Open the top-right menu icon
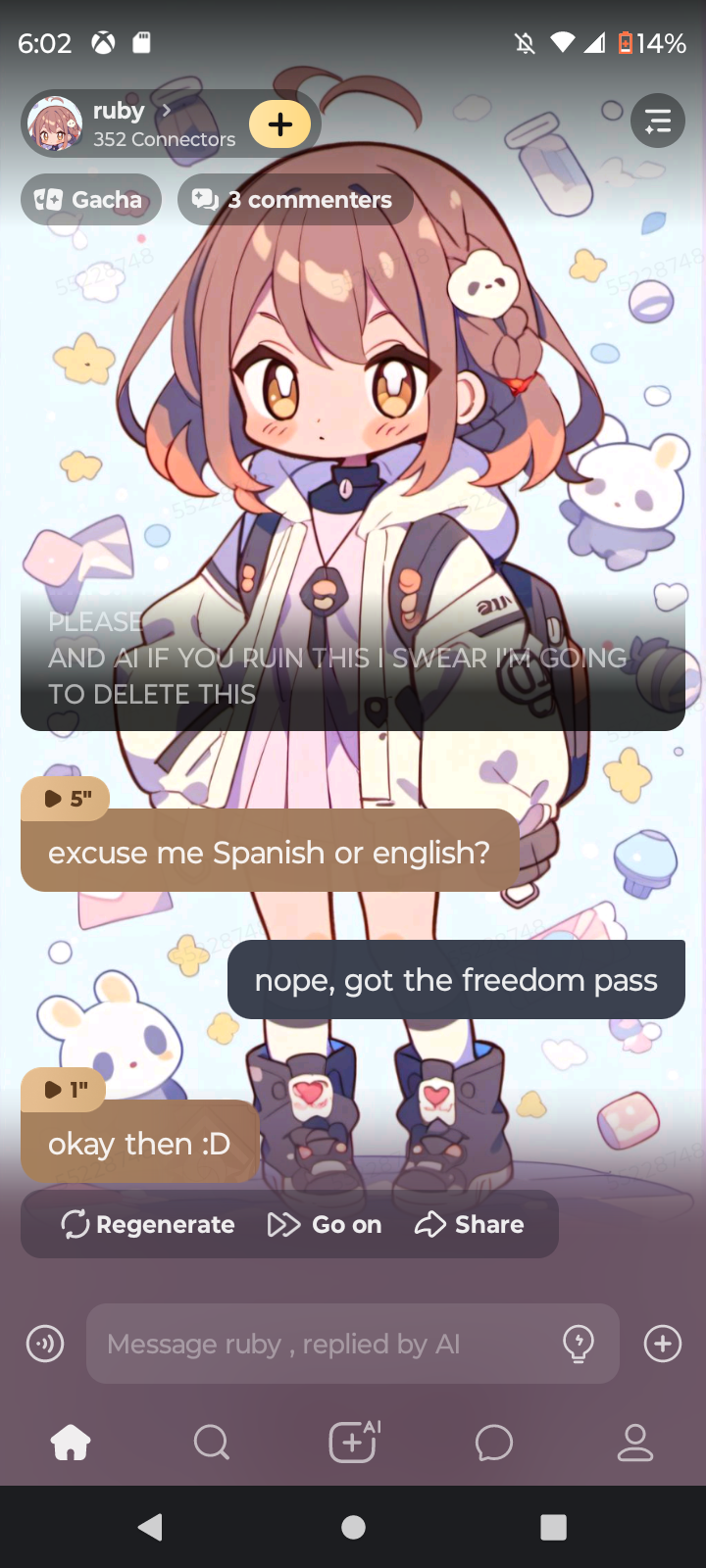The width and height of the screenshot is (706, 1568). point(657,122)
